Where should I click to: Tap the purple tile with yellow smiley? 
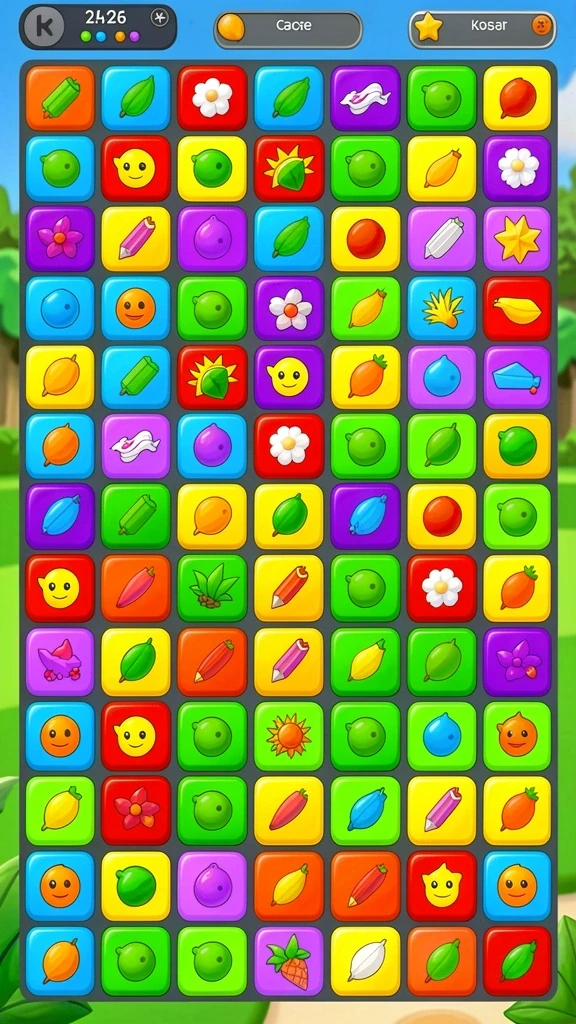(x=289, y=377)
